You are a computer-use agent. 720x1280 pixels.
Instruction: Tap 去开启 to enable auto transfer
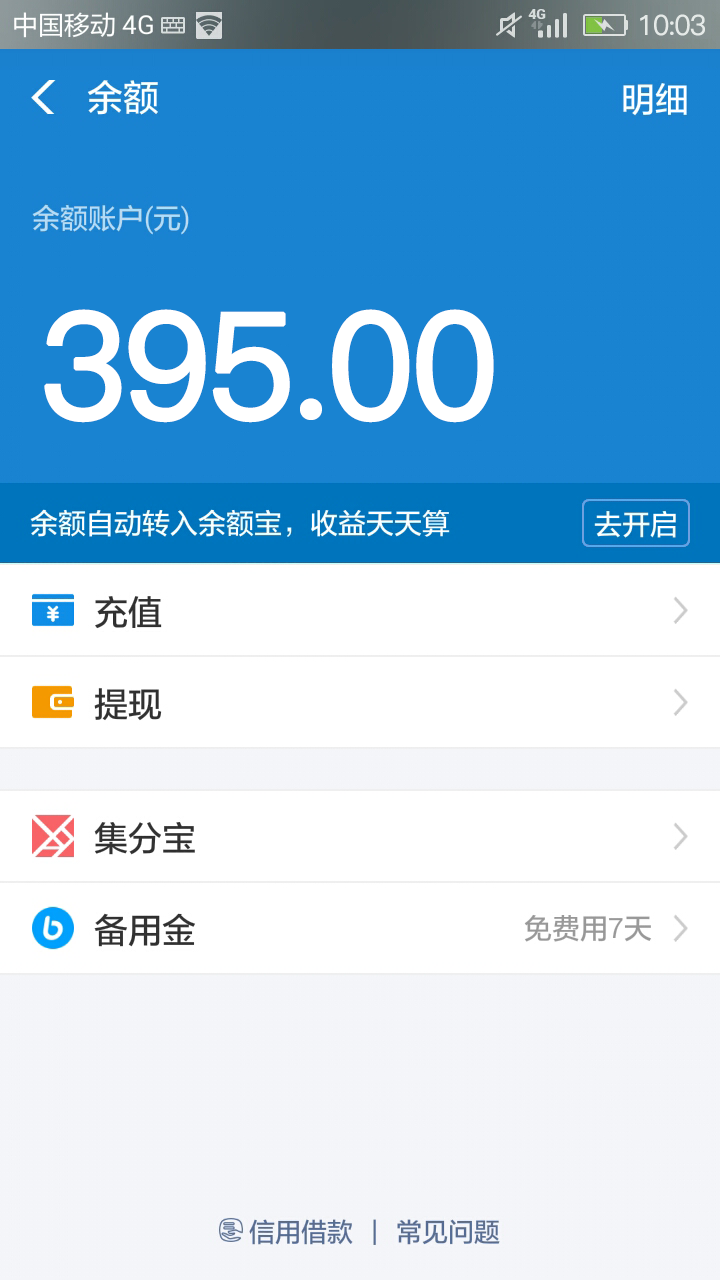[636, 523]
